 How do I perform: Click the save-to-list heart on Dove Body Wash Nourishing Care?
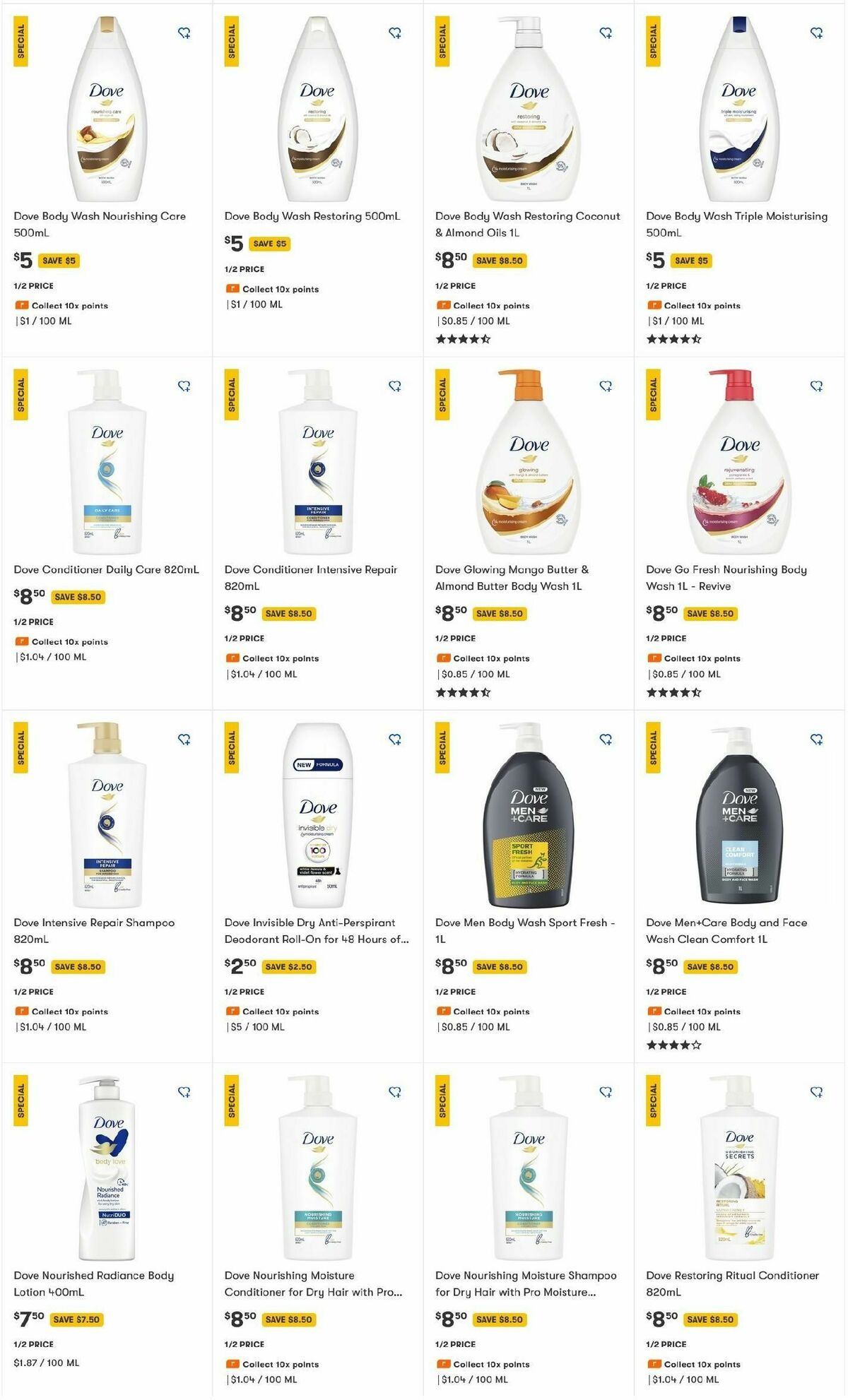pyautogui.click(x=186, y=32)
